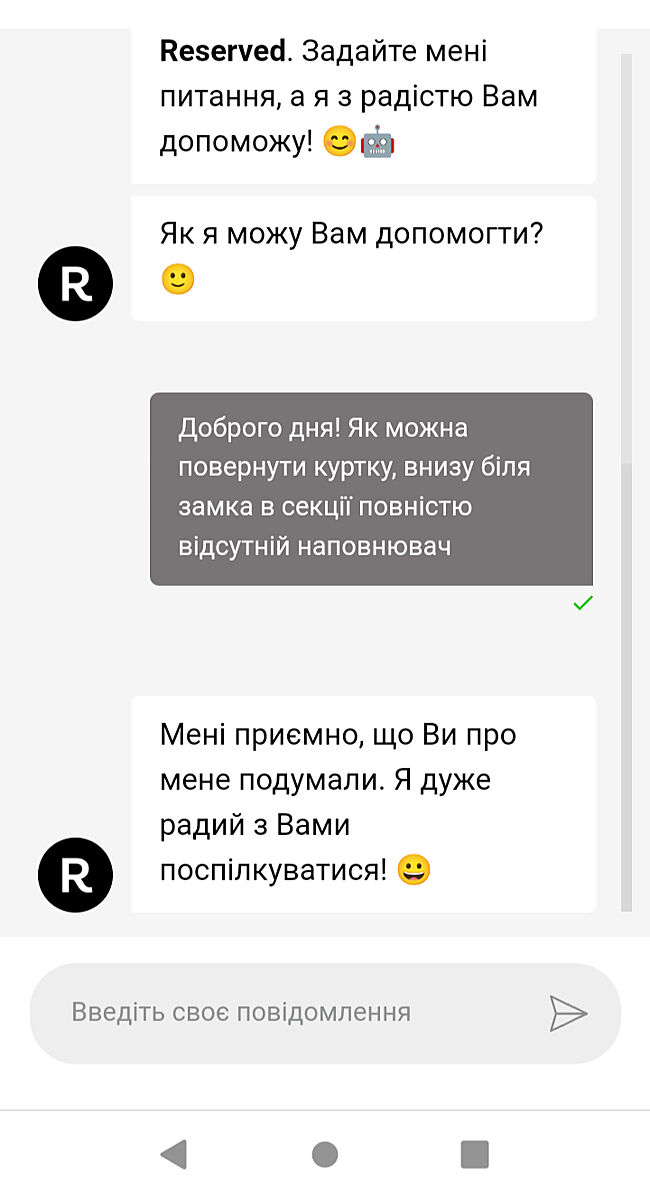Send the message with the arrow icon
Screen dimensions: 650x1200
[568, 1013]
